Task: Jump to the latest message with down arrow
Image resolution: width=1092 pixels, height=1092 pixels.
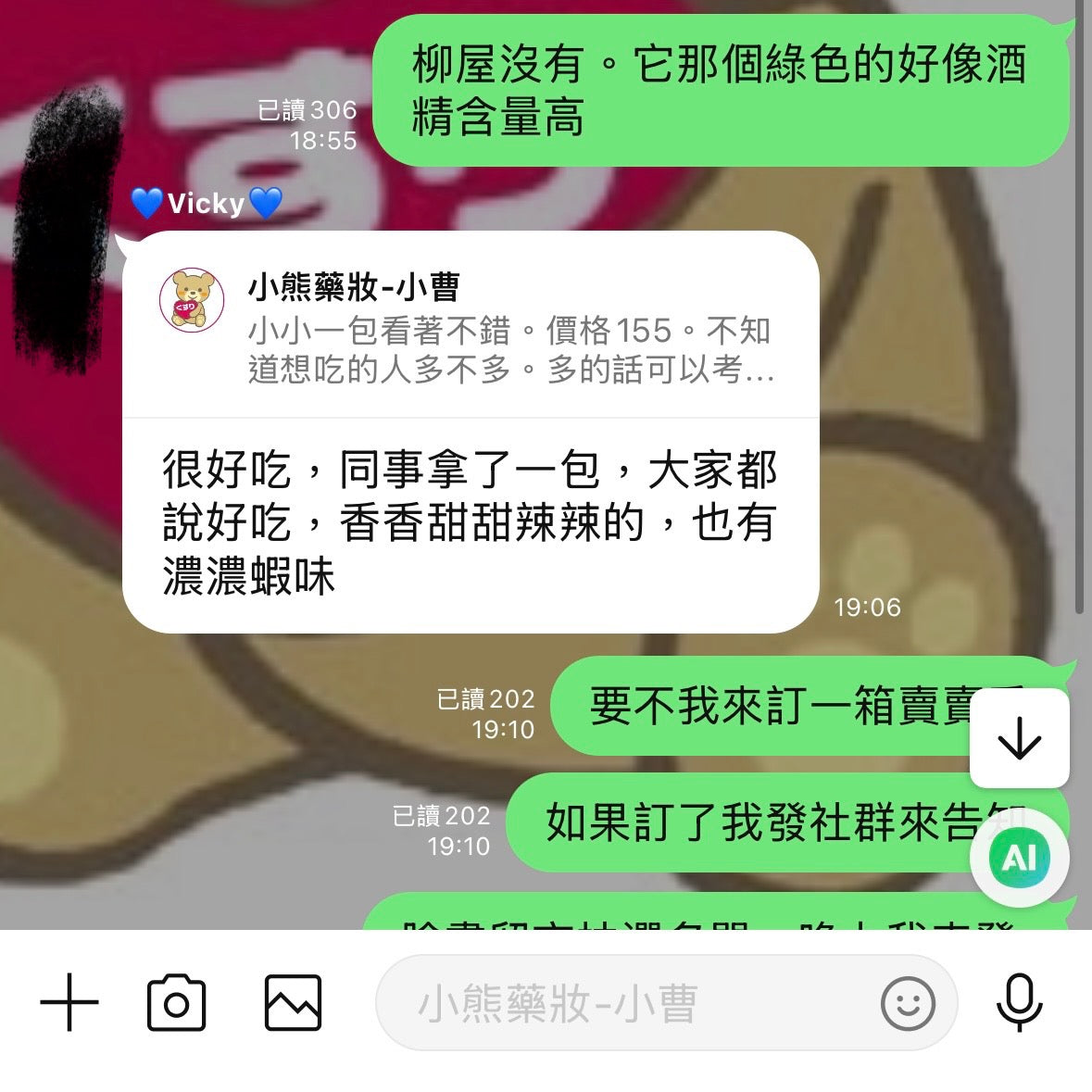Action: (x=1019, y=738)
